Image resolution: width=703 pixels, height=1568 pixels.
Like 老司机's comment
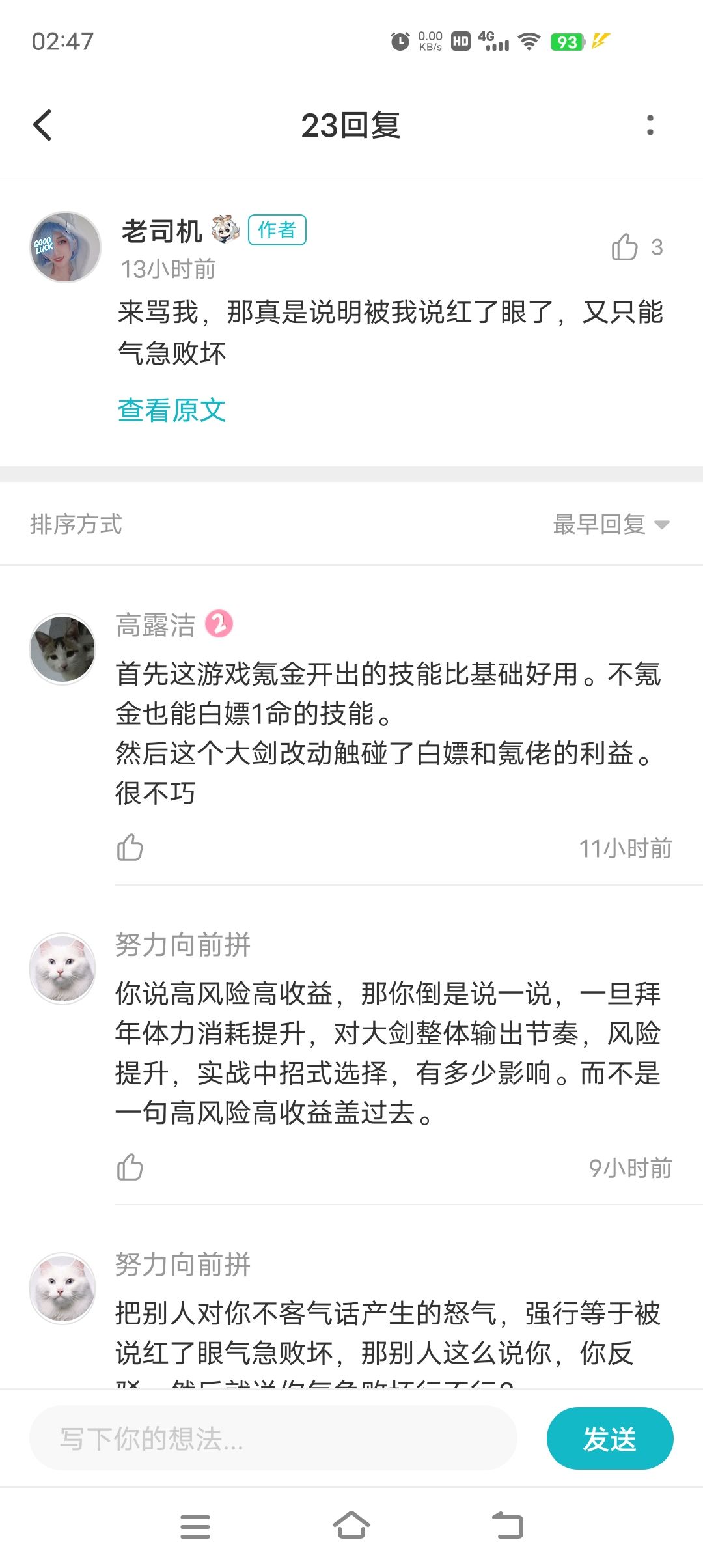click(624, 247)
